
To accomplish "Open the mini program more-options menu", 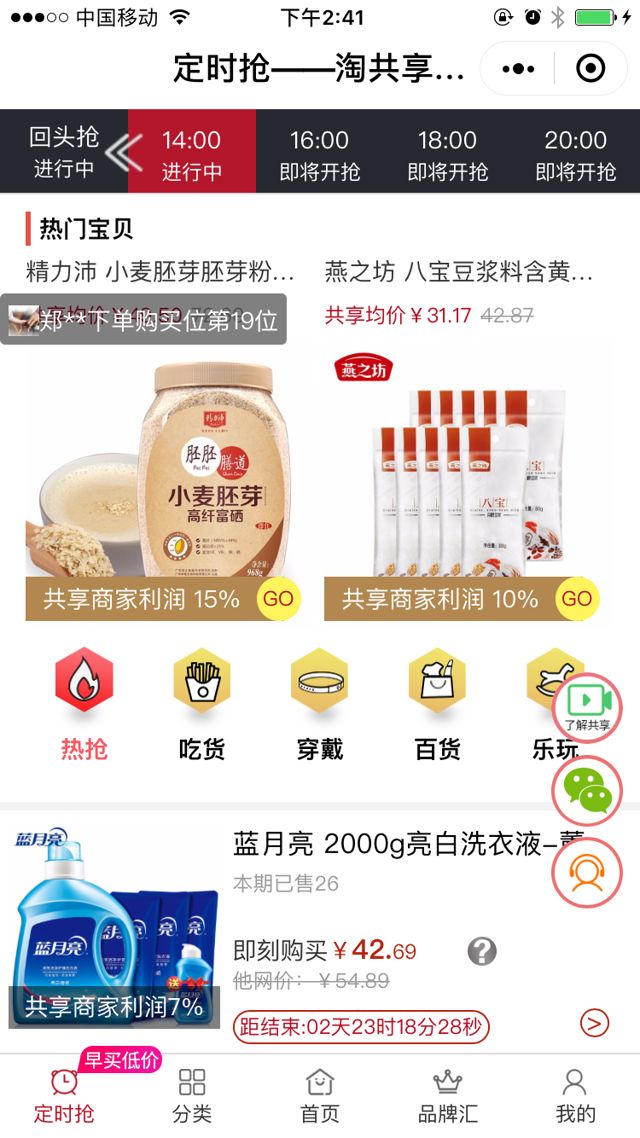I will [x=518, y=69].
